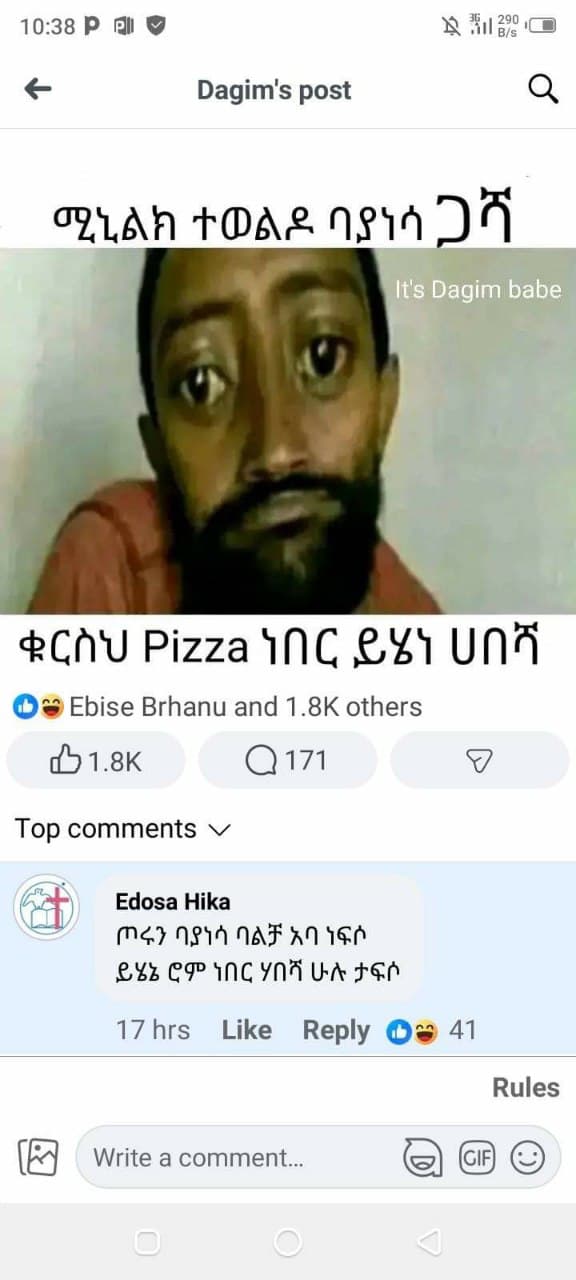Open the avatar sticker picker
Image resolution: width=576 pixels, height=1280 pixels.
(x=423, y=1158)
